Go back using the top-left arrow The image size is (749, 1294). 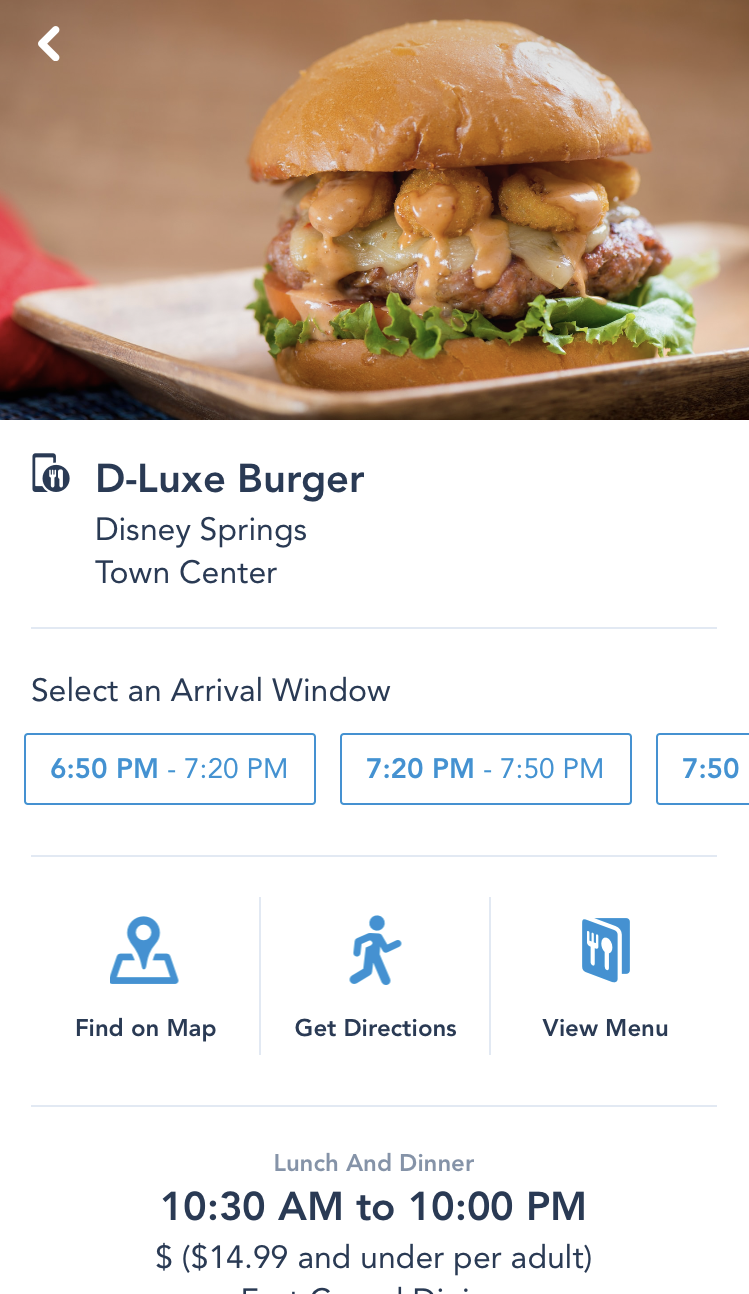(x=49, y=44)
